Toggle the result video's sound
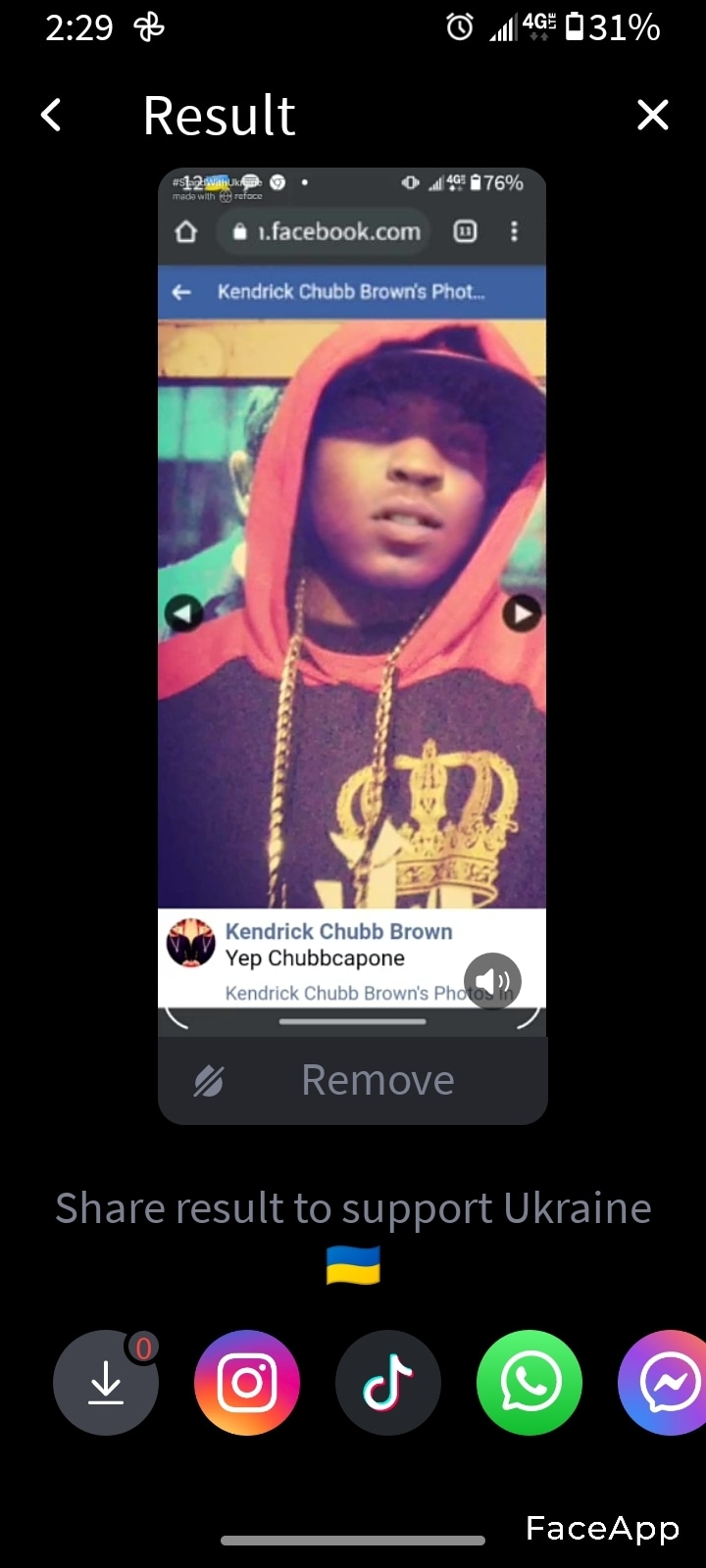The height and width of the screenshot is (1568, 706). [492, 981]
